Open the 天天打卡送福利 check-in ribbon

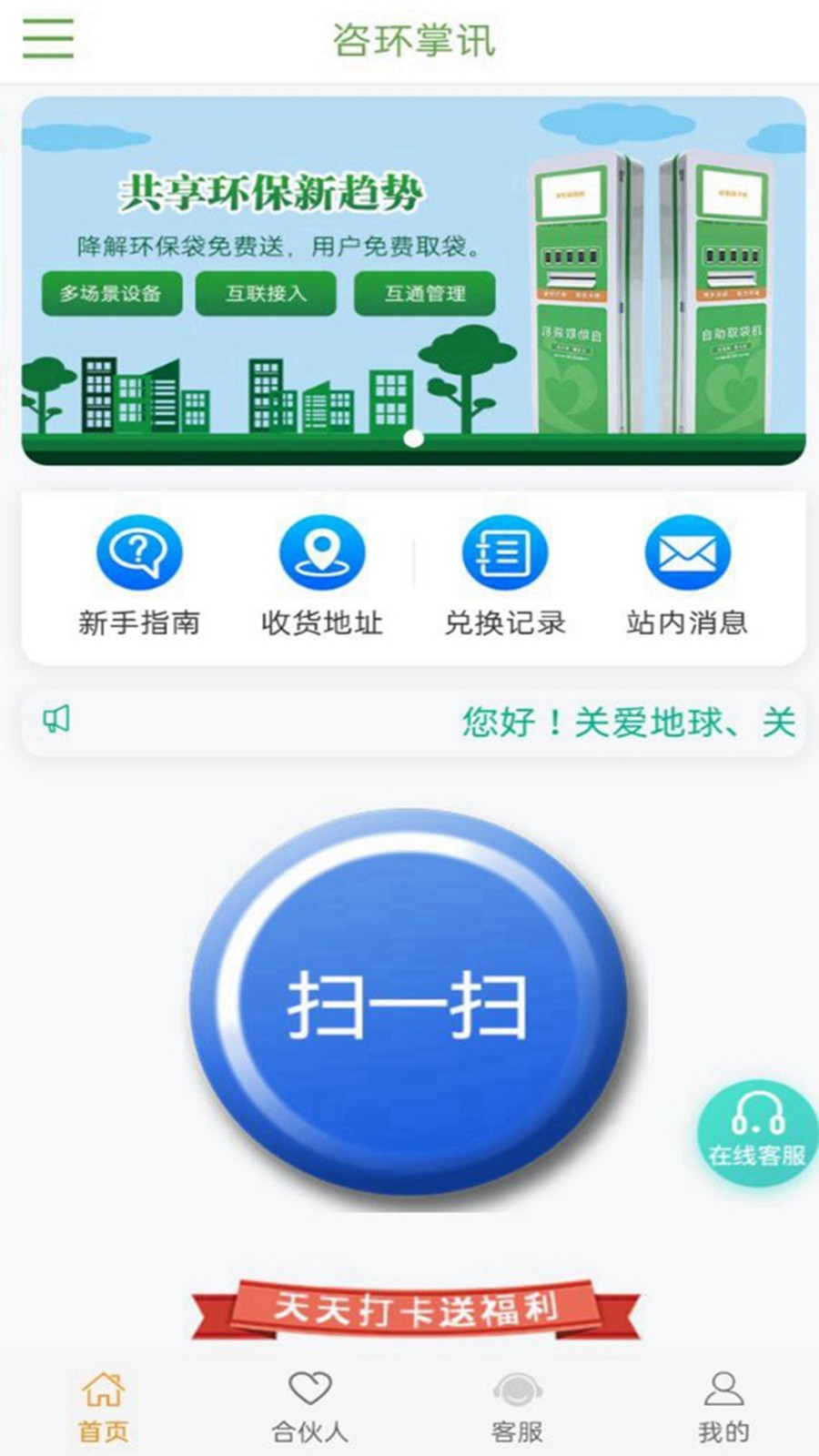tap(416, 1309)
